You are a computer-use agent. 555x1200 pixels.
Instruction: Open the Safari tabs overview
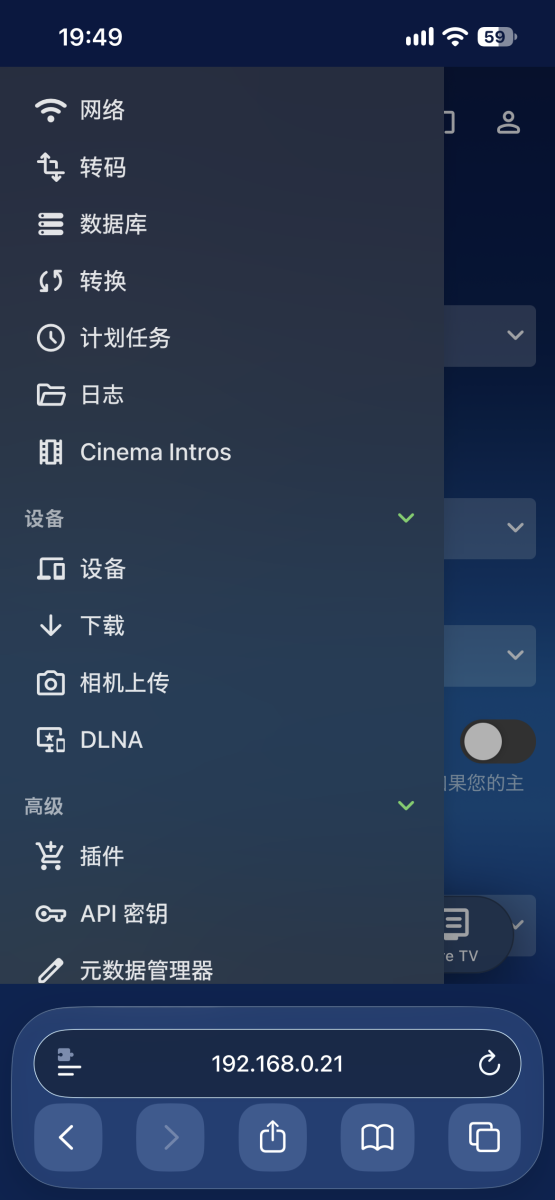484,1137
